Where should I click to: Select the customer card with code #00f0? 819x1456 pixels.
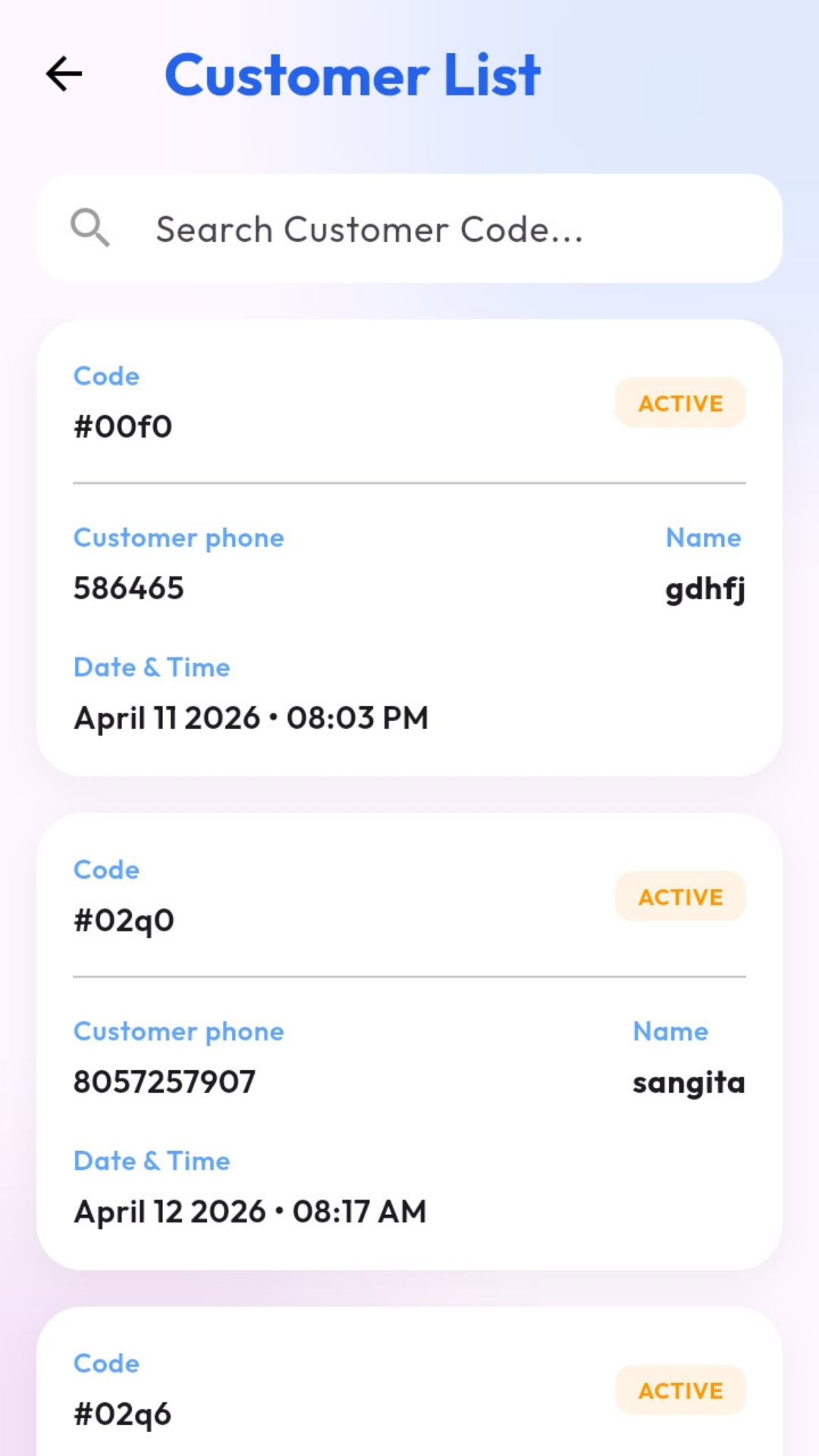[409, 546]
